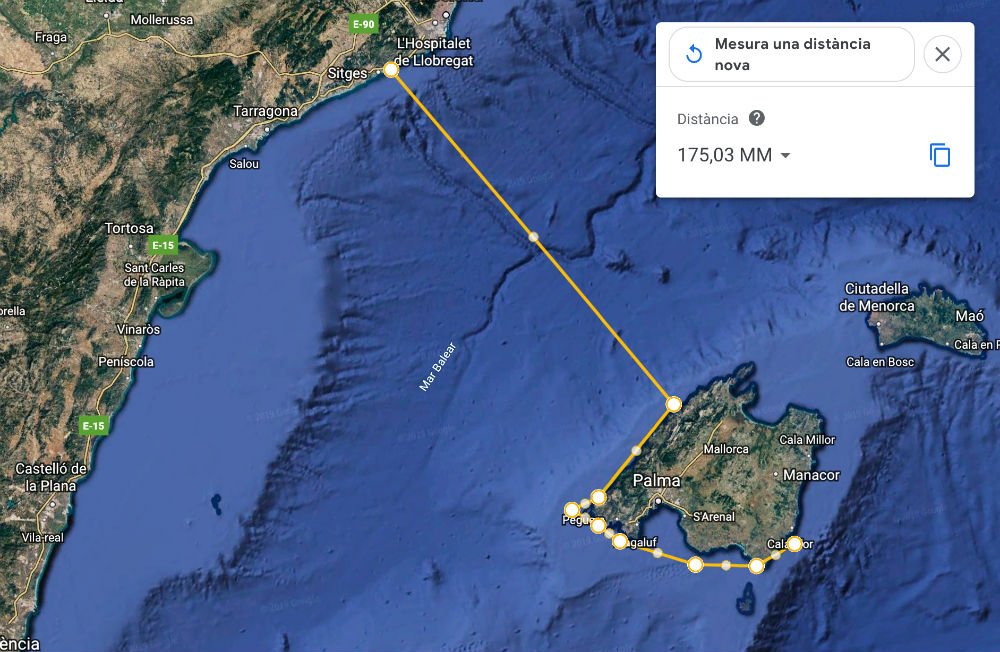This screenshot has width=1000, height=652.
Task: Copy the measured distance value
Action: 939,155
